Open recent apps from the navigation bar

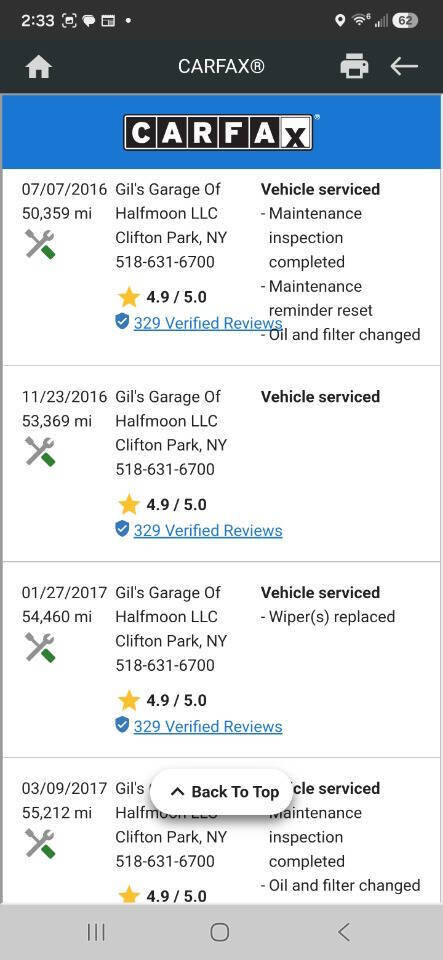coord(96,932)
